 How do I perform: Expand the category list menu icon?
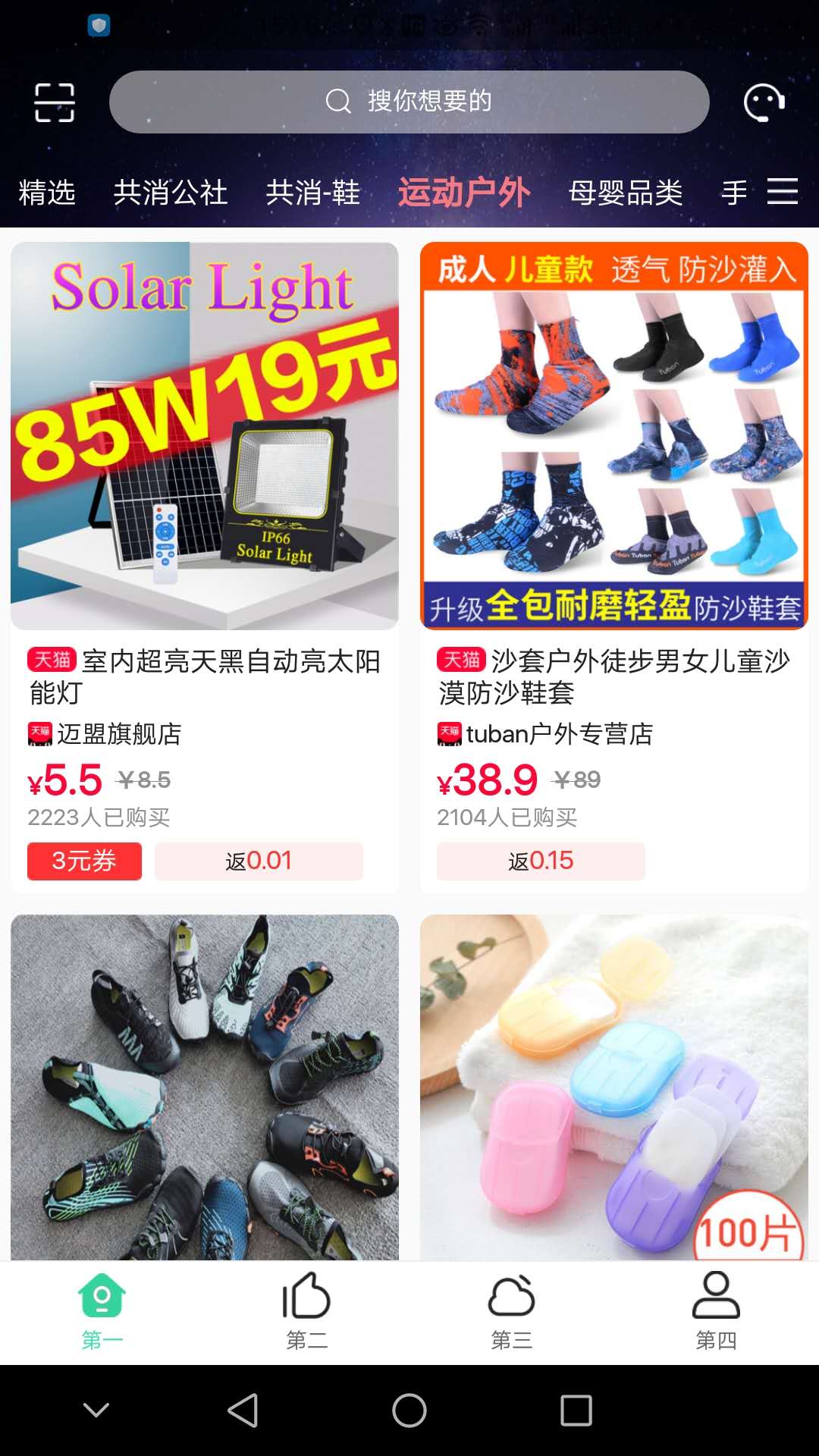783,191
